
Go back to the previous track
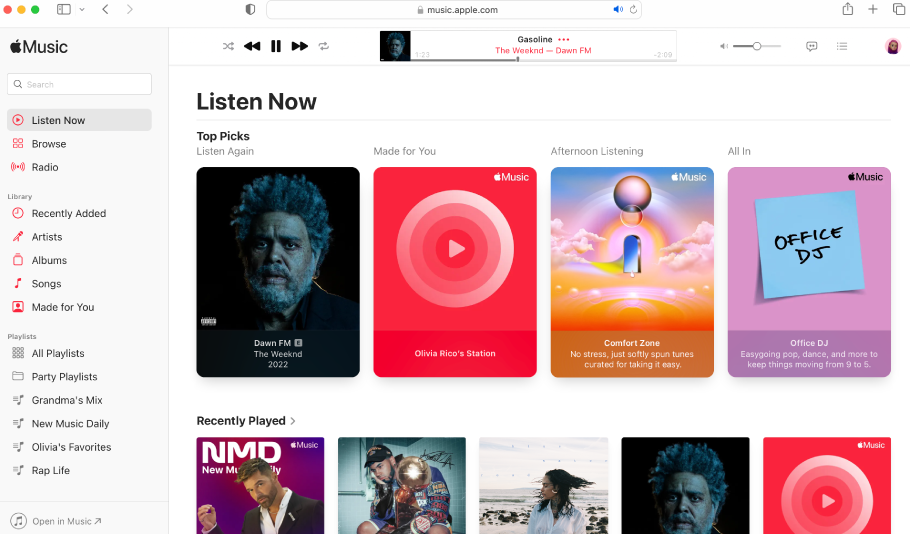(252, 46)
